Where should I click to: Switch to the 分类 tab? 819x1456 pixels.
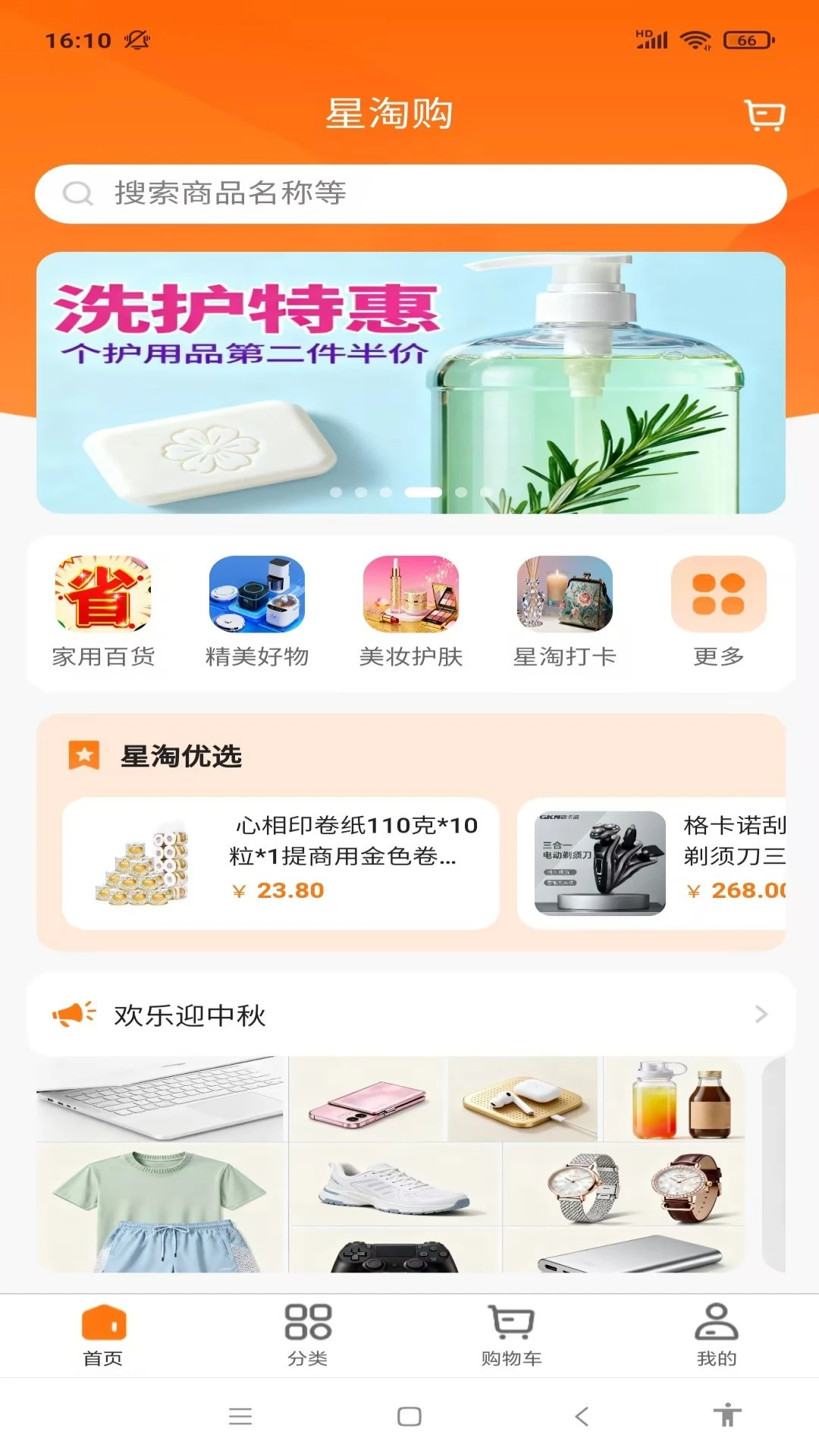click(307, 1335)
